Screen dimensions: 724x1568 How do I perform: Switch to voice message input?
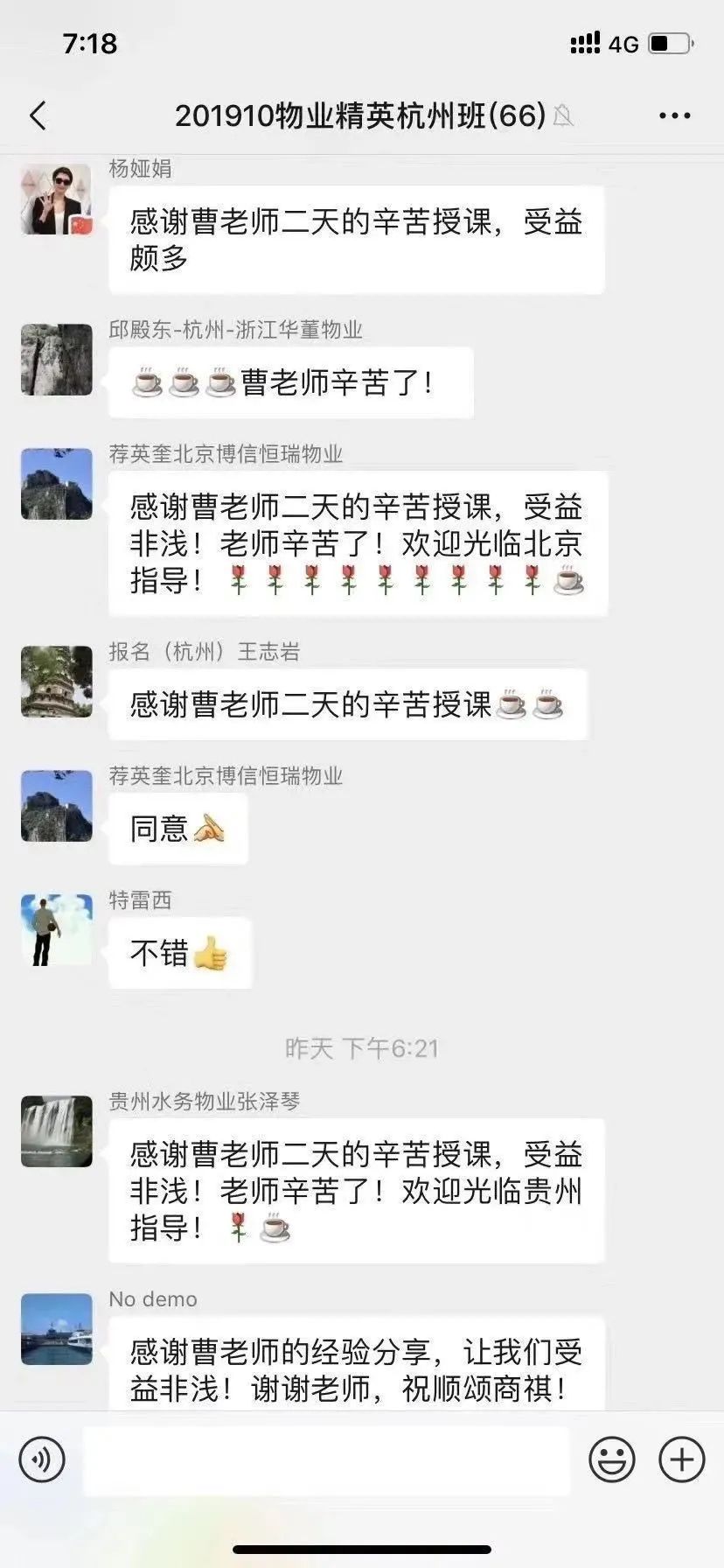point(42,1459)
